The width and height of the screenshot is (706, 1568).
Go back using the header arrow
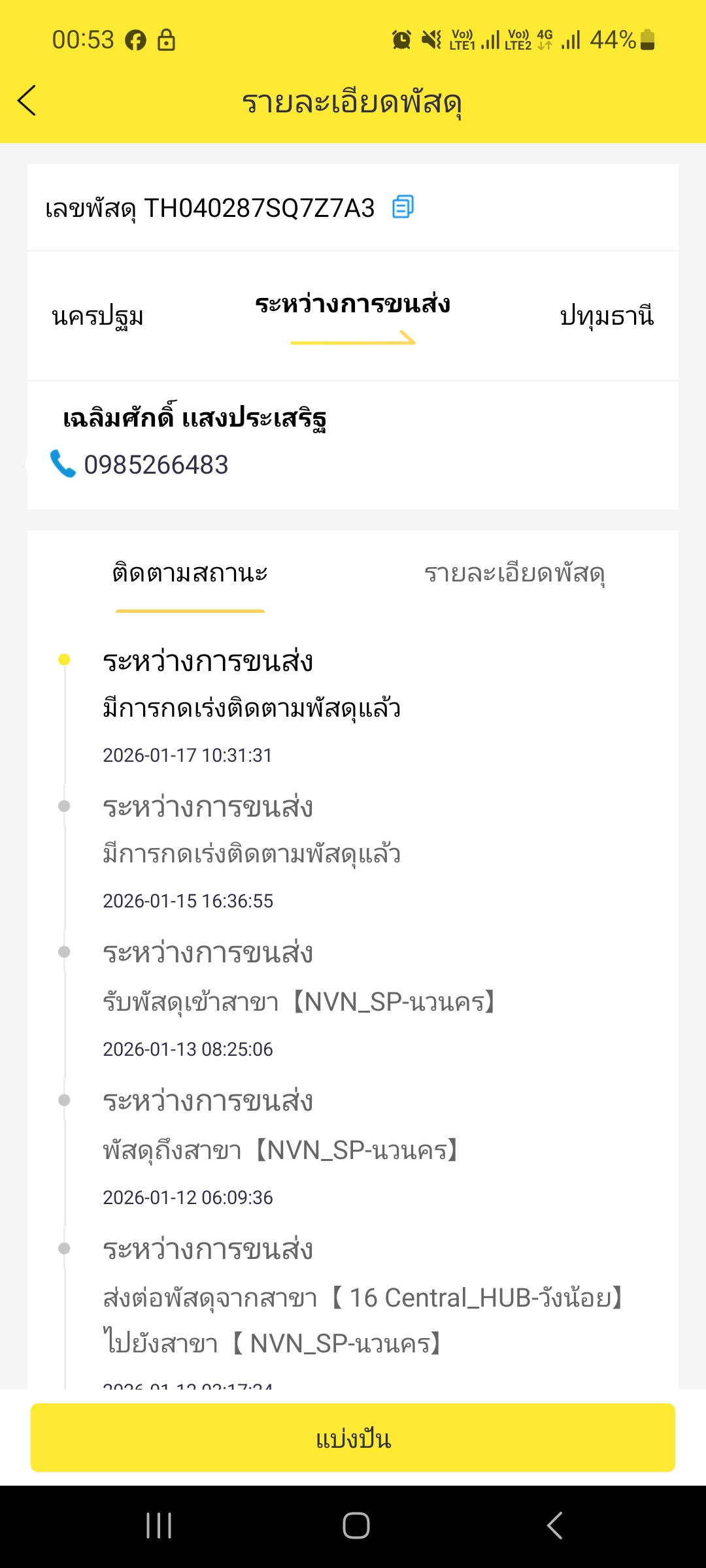pos(27,101)
